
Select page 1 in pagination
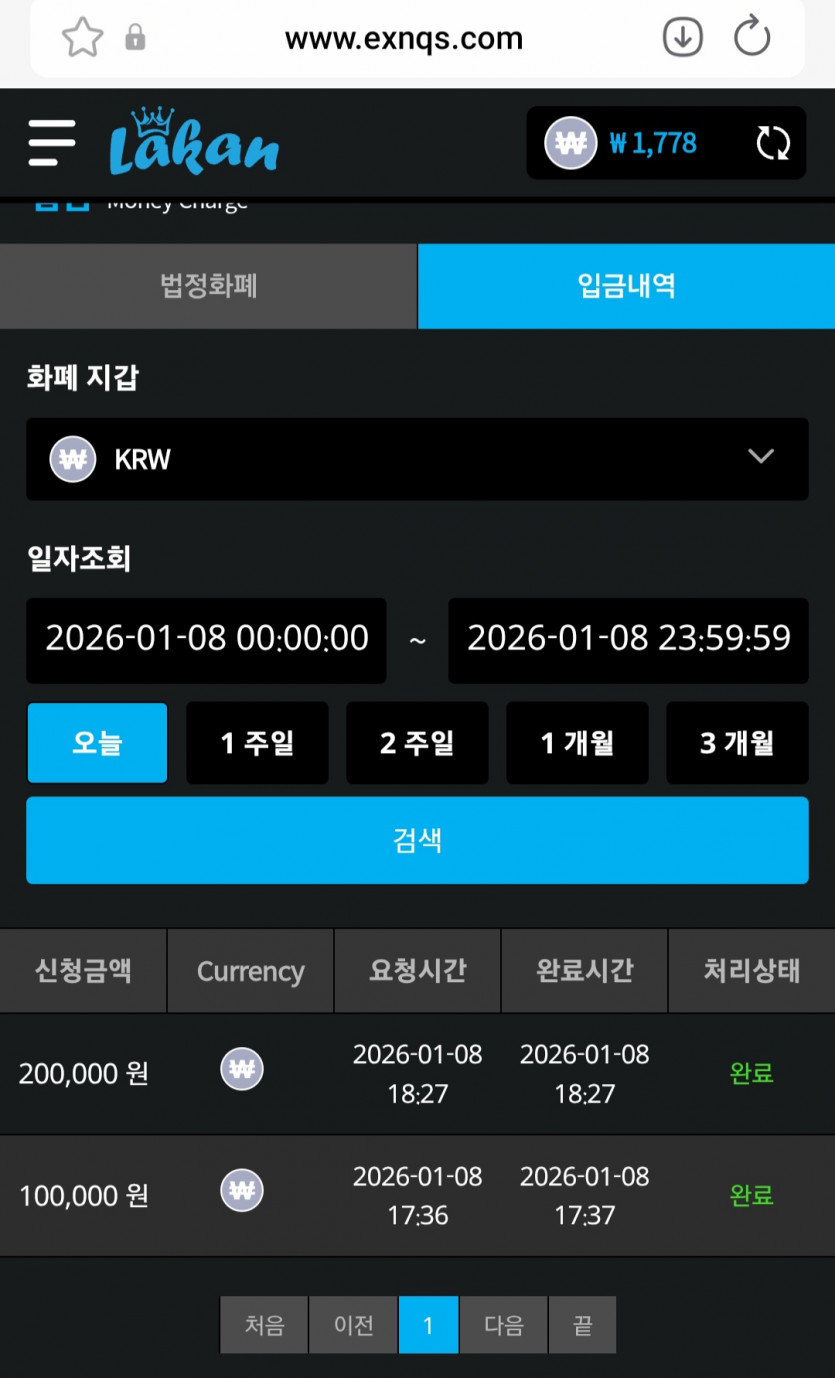coord(428,1325)
